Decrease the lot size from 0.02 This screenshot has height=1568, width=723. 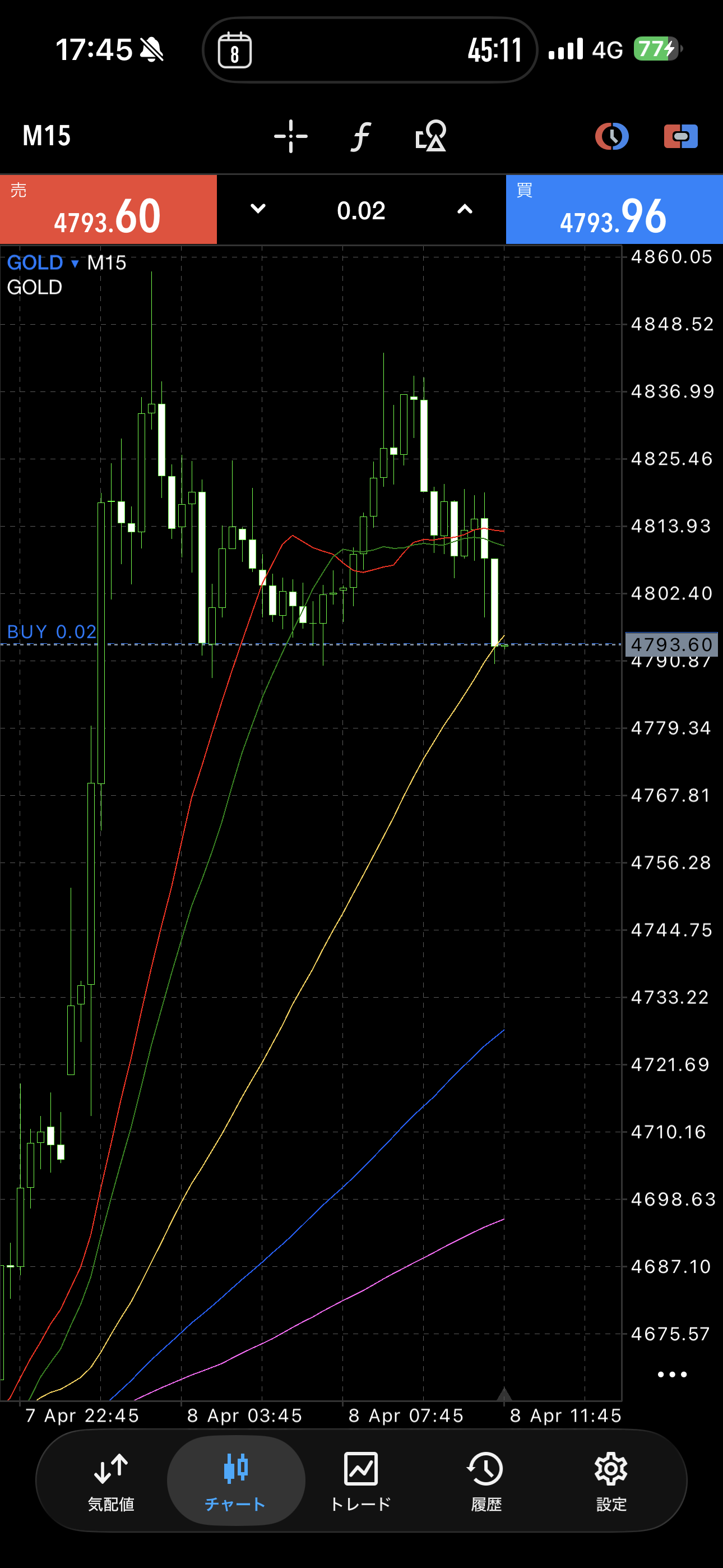[258, 209]
